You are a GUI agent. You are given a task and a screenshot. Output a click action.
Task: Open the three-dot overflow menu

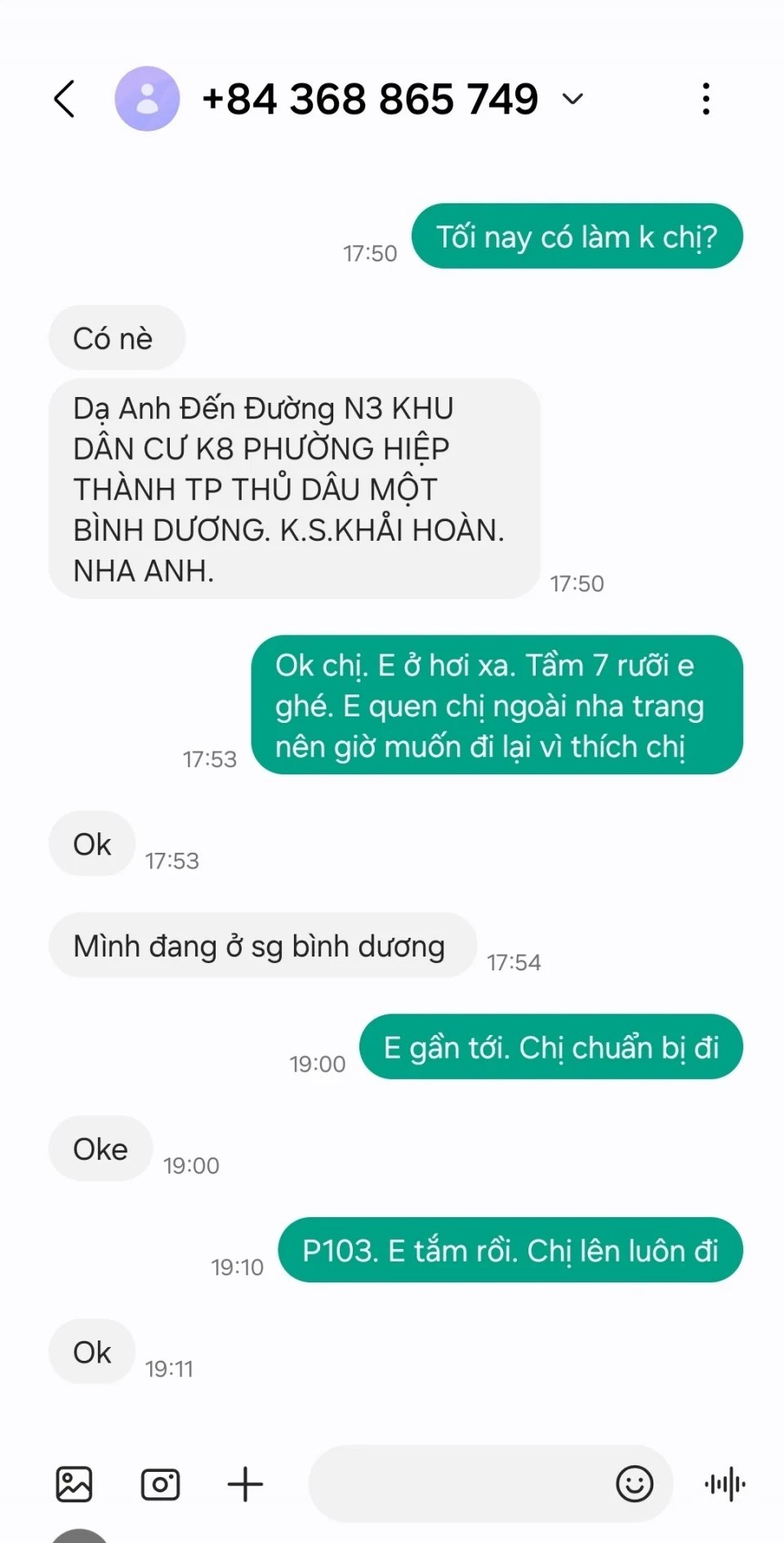pyautogui.click(x=706, y=99)
